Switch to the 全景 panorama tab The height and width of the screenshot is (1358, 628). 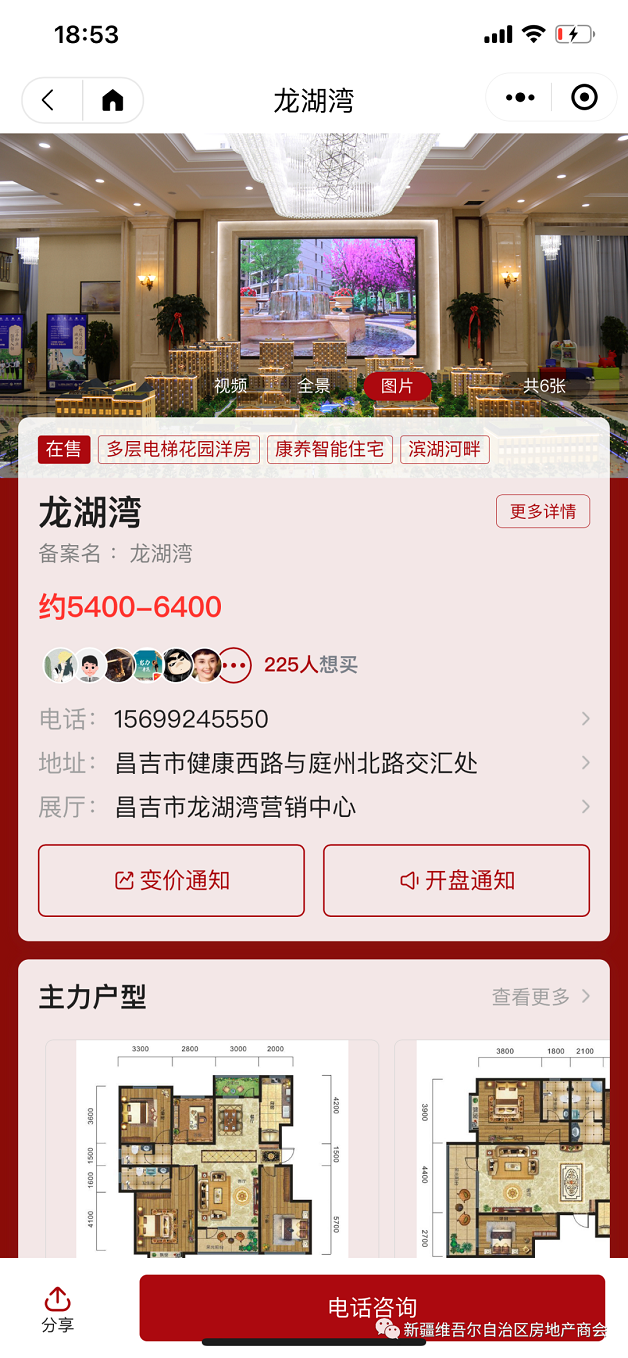[x=314, y=386]
